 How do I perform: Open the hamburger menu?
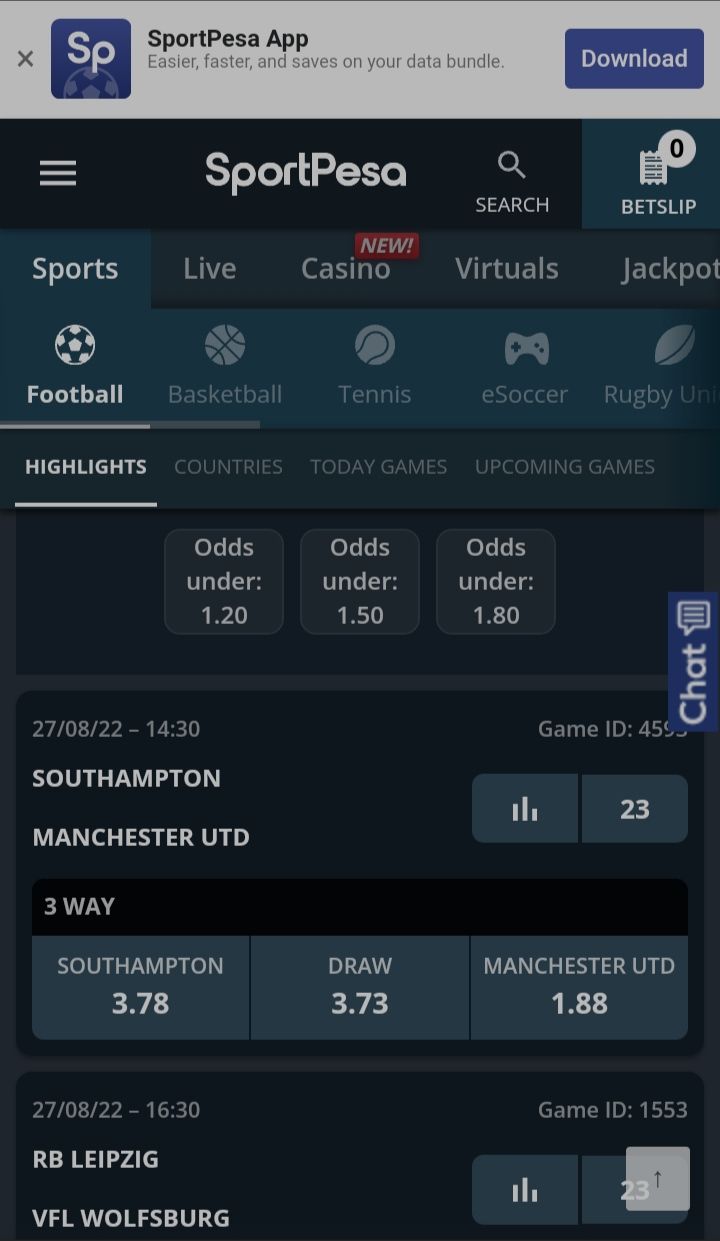(x=58, y=174)
